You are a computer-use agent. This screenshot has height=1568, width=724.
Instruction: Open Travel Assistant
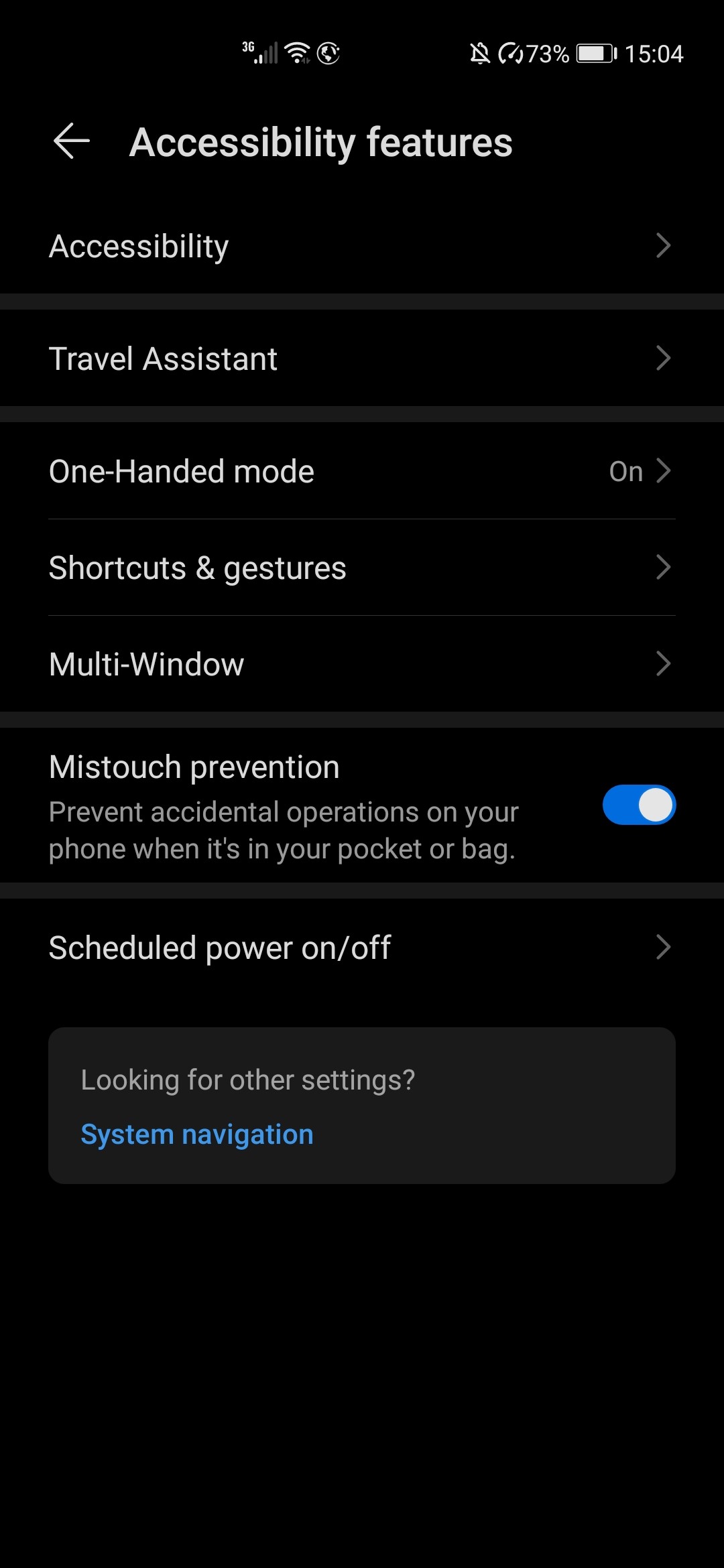tap(362, 358)
